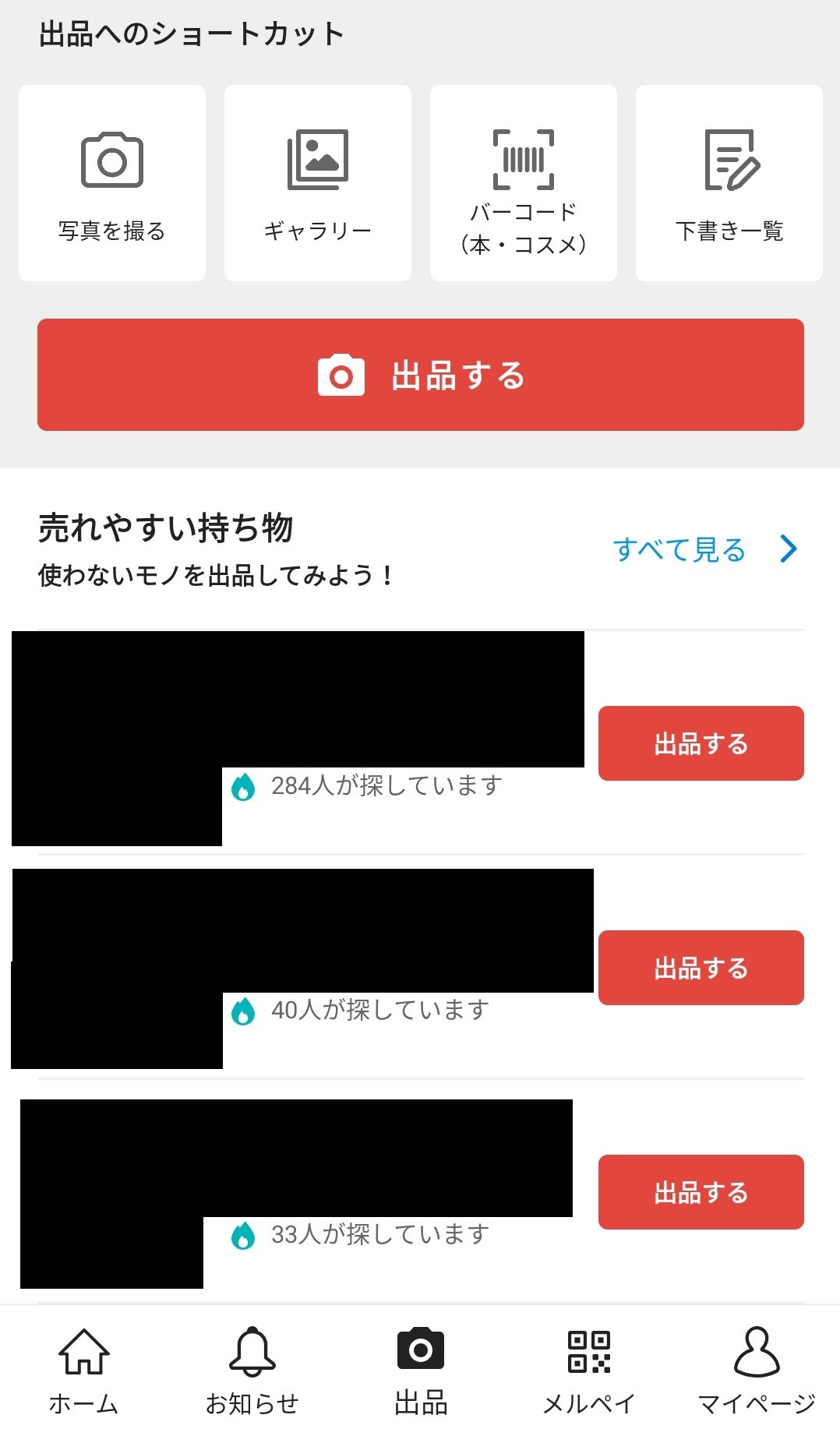Switch to the マイページ tab

pos(757,1371)
